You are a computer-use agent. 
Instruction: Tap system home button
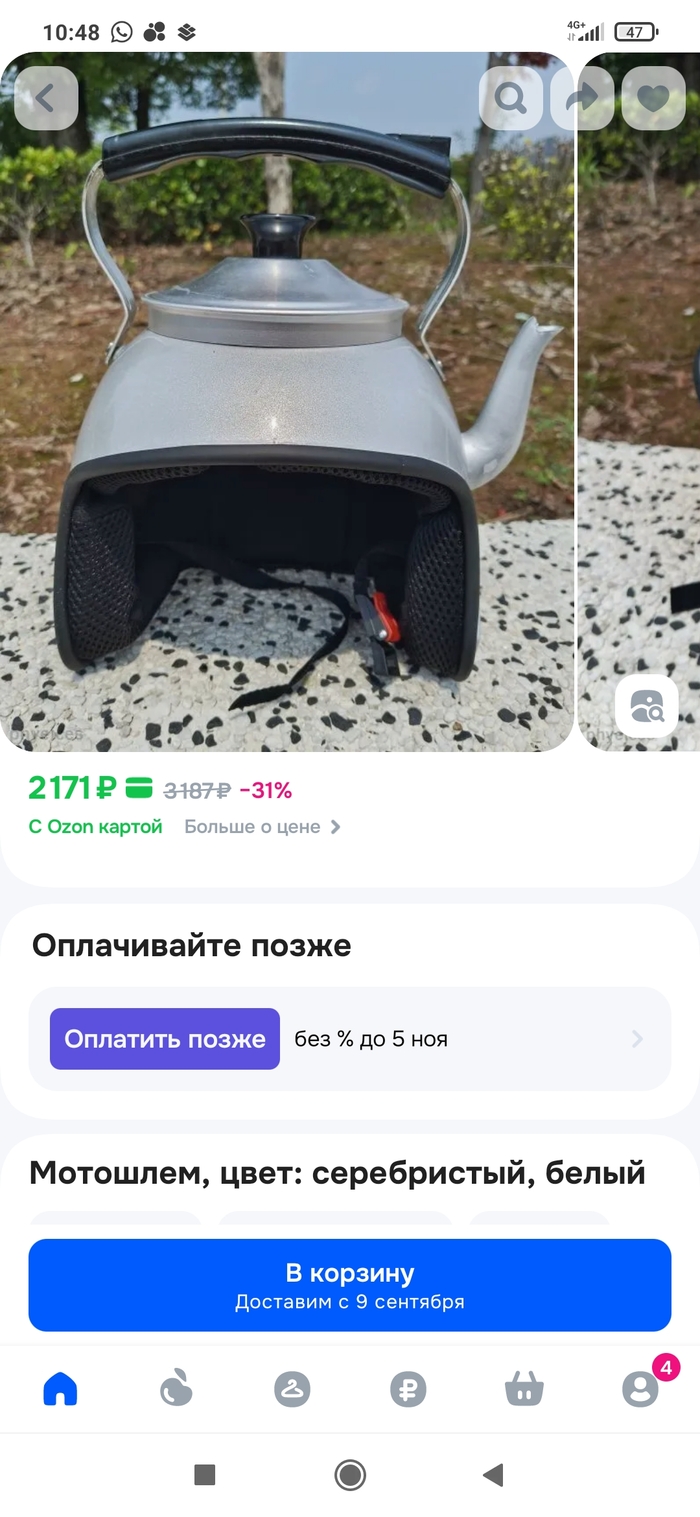(x=350, y=1474)
